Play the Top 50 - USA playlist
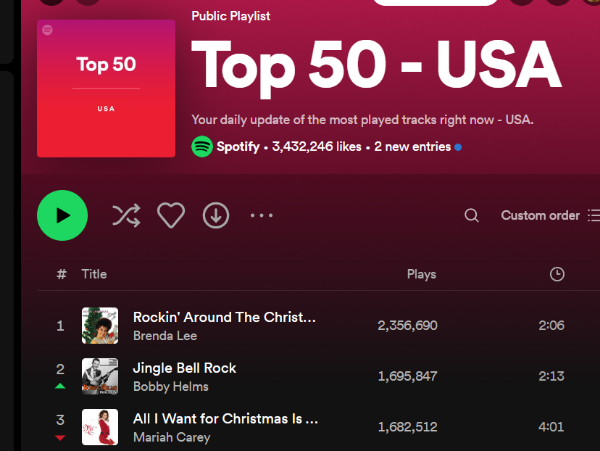The height and width of the screenshot is (451, 600). tap(62, 215)
